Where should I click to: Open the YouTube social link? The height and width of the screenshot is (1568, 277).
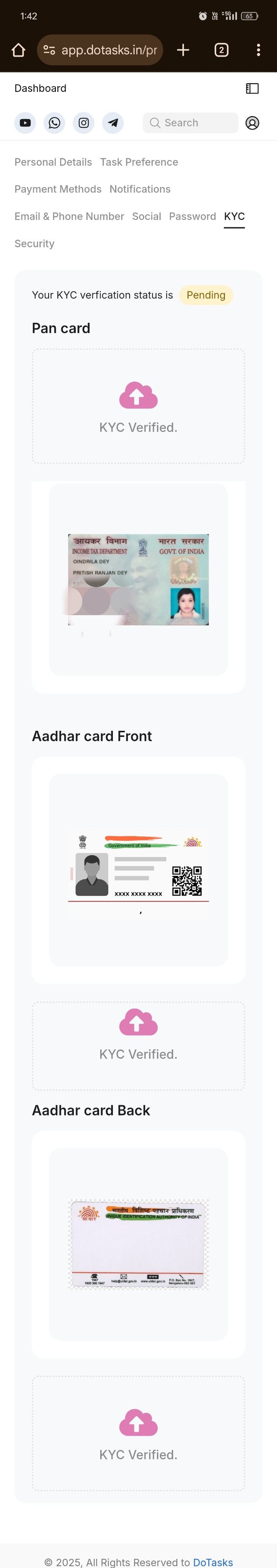coord(25,123)
